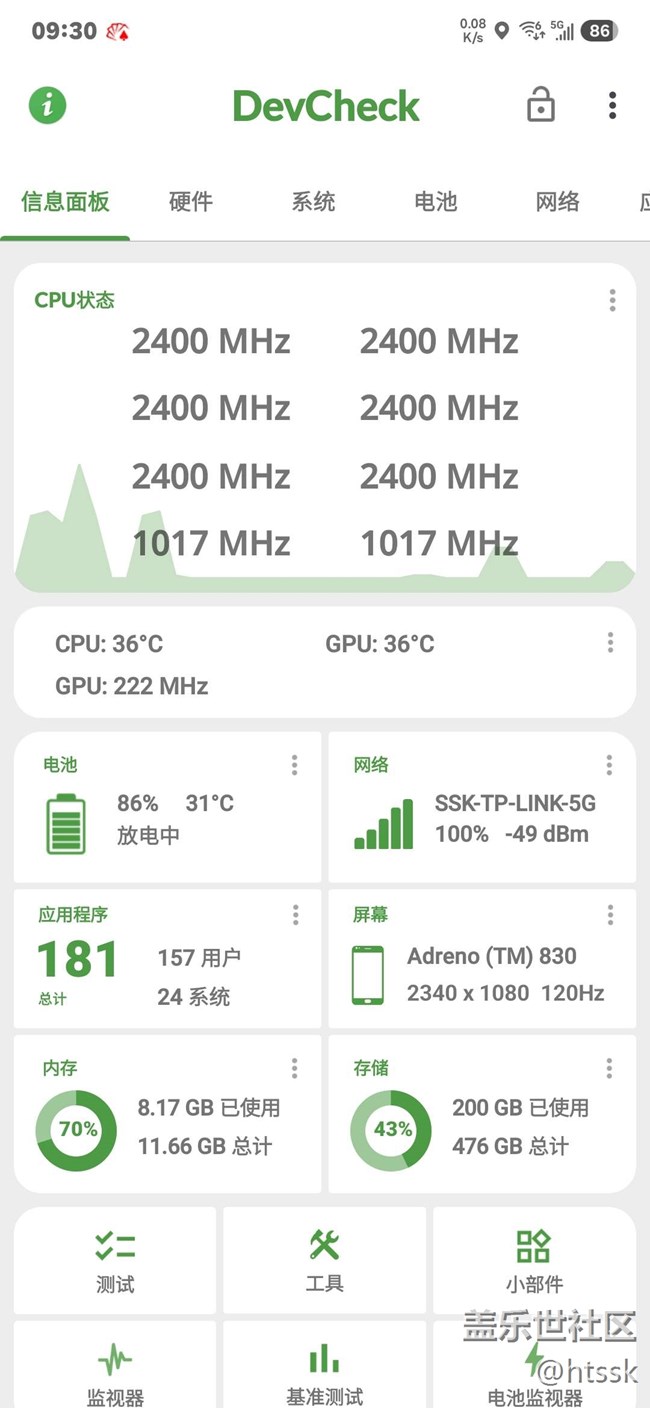Open the top-right overflow menu
The width and height of the screenshot is (650, 1408).
click(612, 105)
